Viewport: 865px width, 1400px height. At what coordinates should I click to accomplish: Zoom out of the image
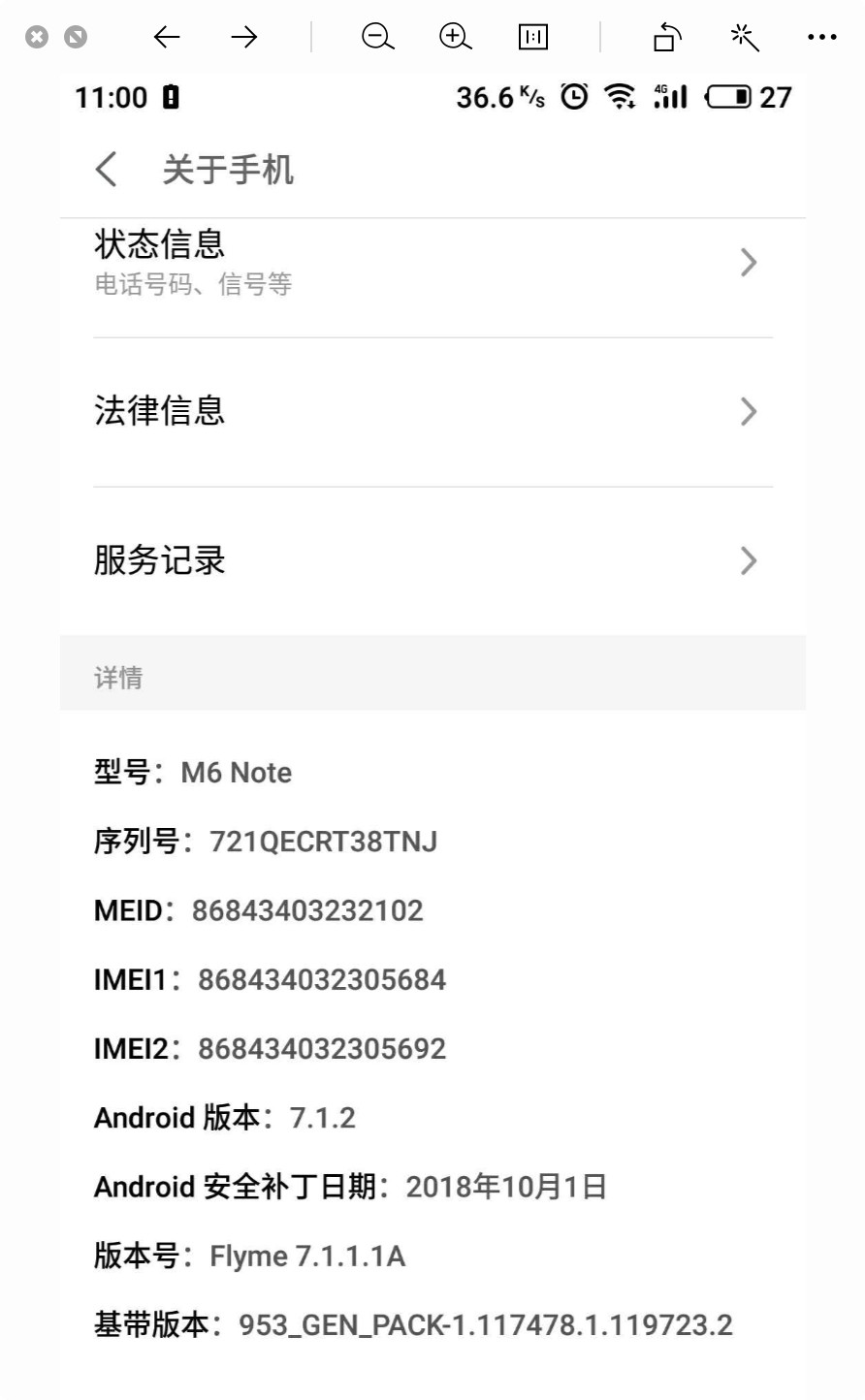point(377,38)
